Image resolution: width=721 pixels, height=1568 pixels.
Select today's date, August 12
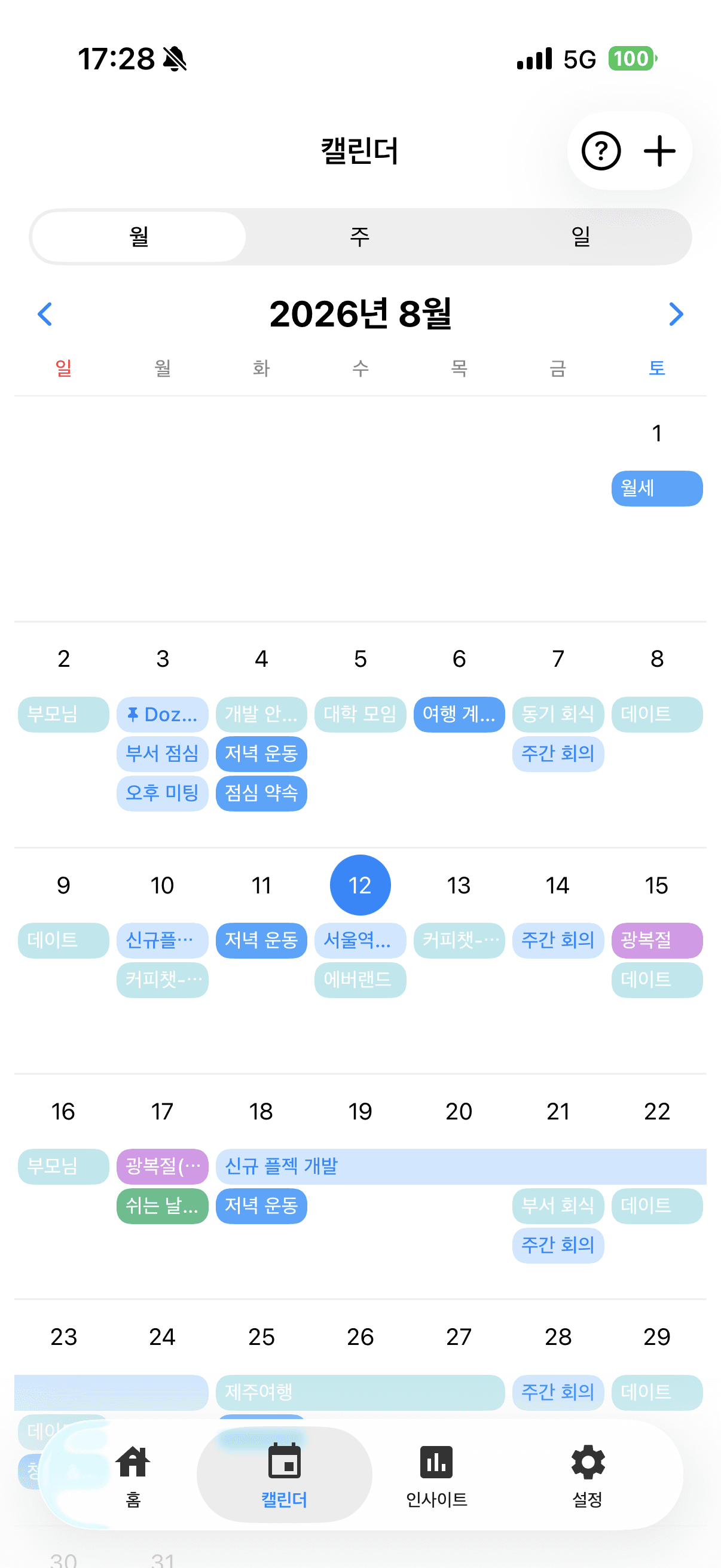tap(360, 884)
